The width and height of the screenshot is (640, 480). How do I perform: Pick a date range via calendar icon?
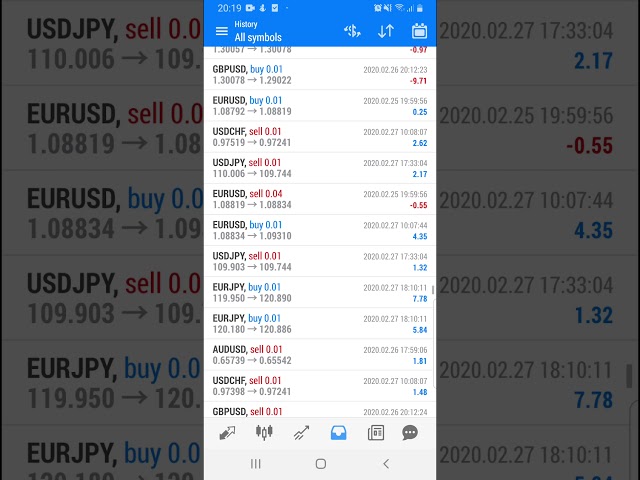click(x=419, y=32)
